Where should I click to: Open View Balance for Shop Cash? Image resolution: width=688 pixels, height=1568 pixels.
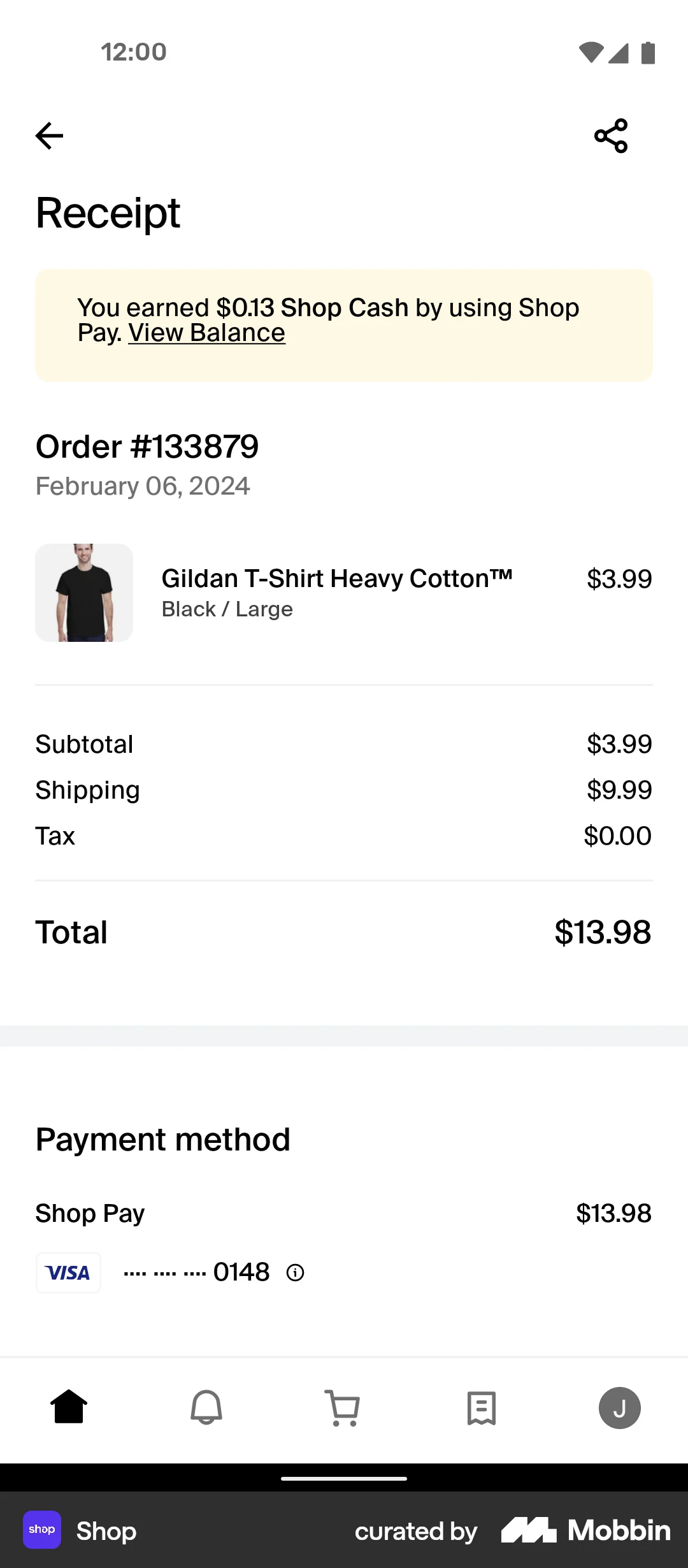pos(206,333)
